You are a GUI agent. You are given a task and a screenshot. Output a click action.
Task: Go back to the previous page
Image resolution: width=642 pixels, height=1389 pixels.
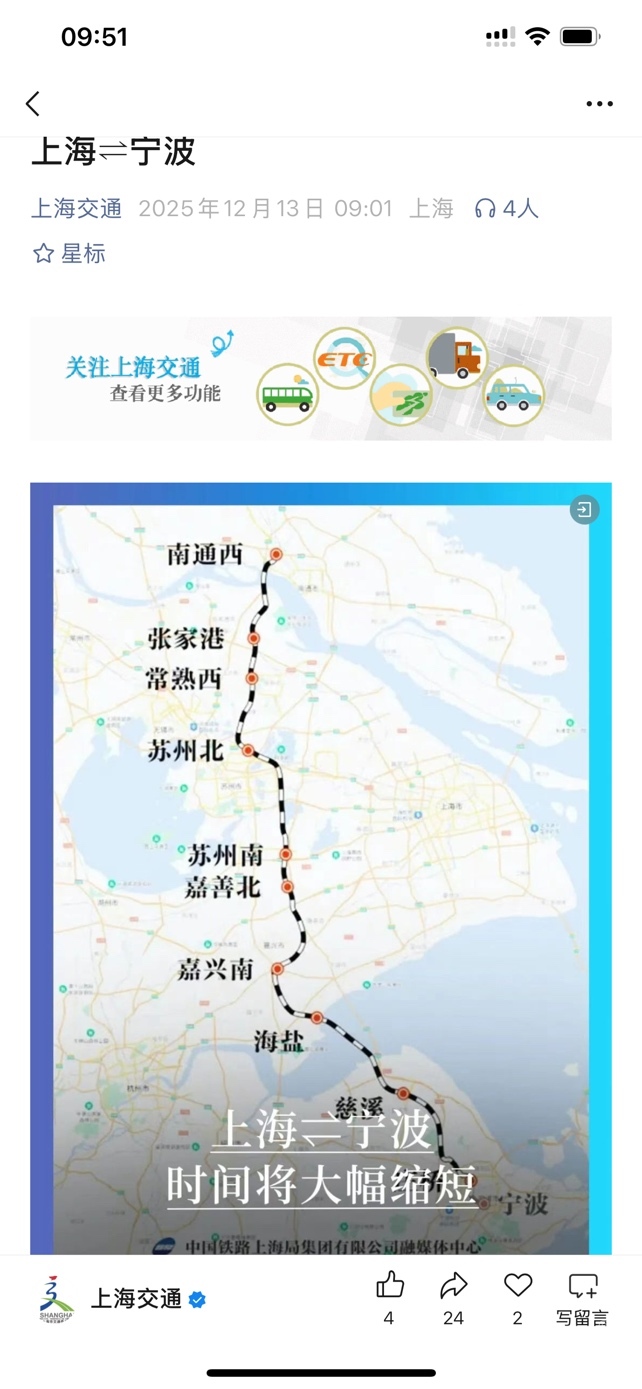point(33,104)
